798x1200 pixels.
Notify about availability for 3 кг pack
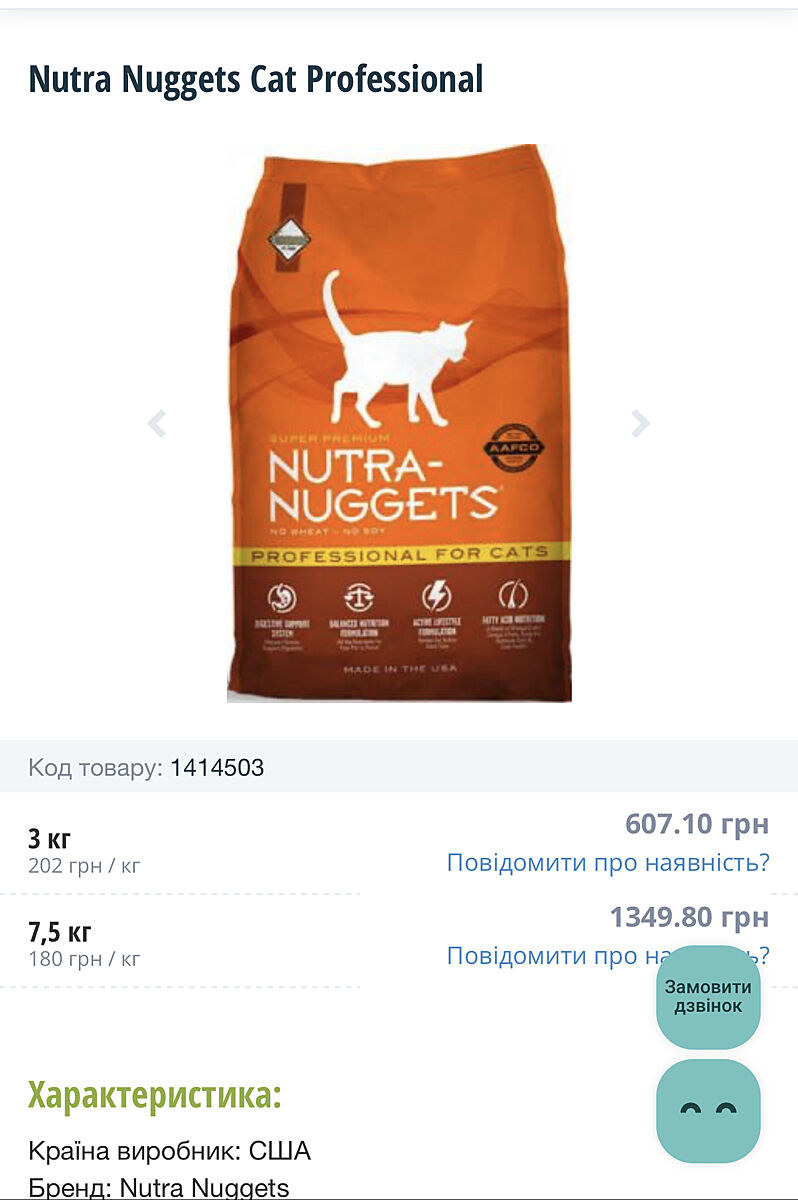click(607, 863)
